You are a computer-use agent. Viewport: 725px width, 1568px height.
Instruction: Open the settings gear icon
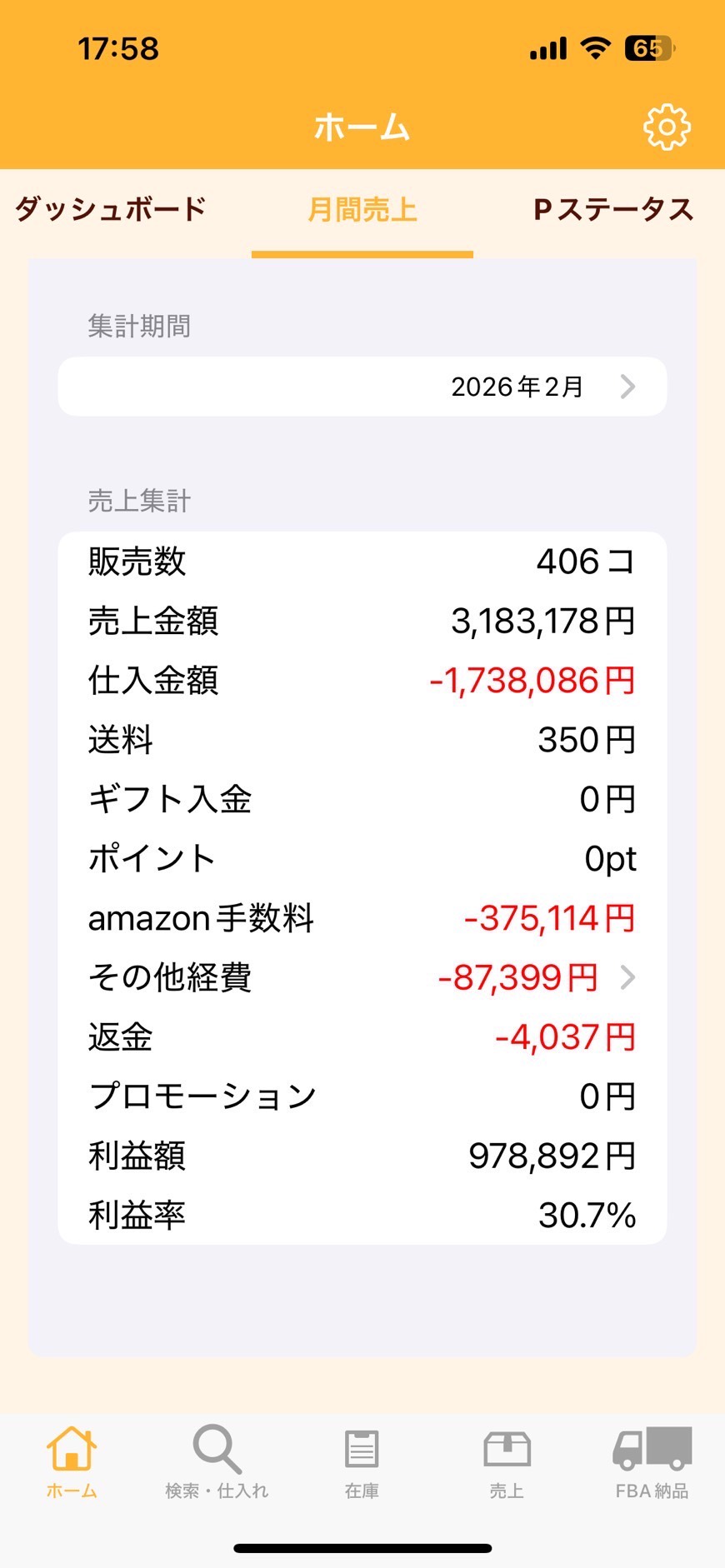[667, 127]
